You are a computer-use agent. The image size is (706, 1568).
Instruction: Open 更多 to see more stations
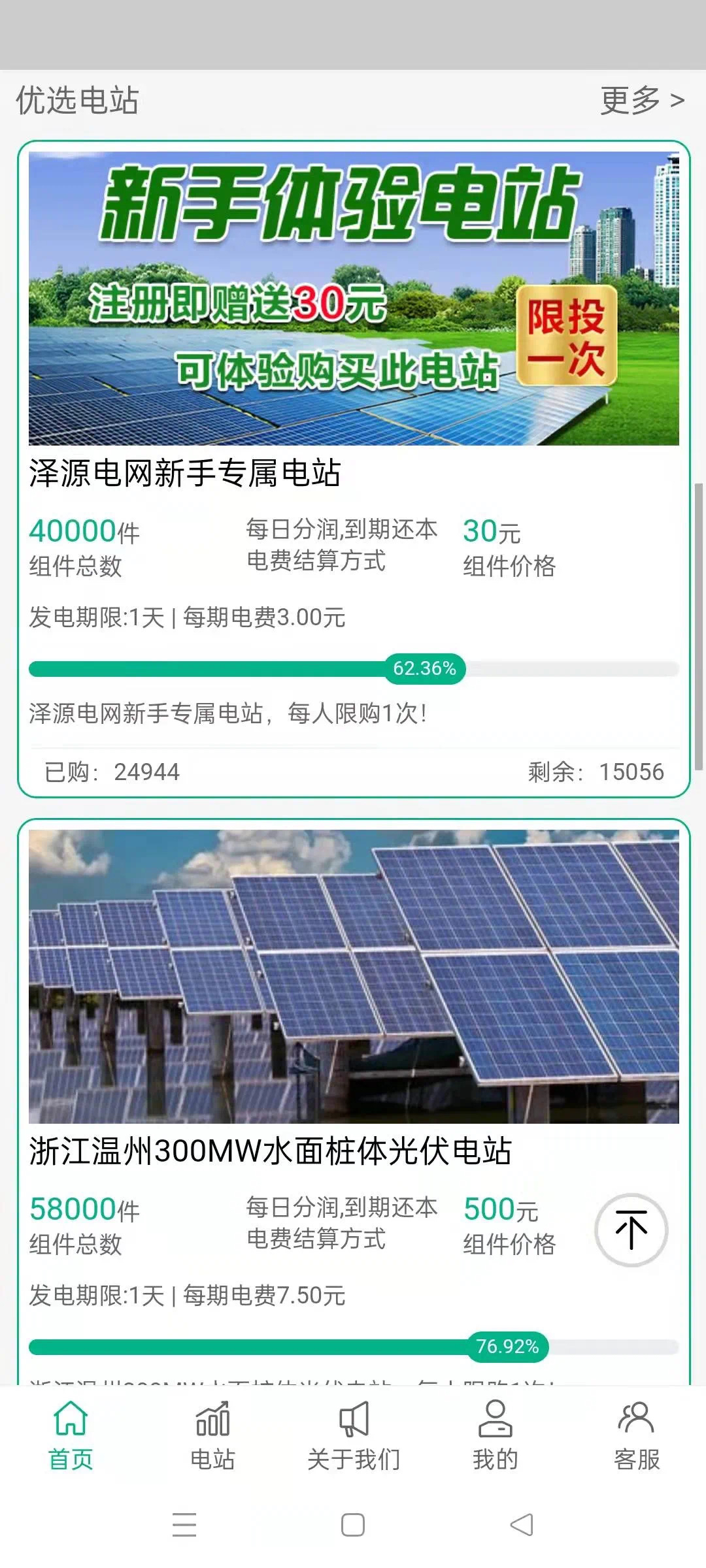[642, 101]
